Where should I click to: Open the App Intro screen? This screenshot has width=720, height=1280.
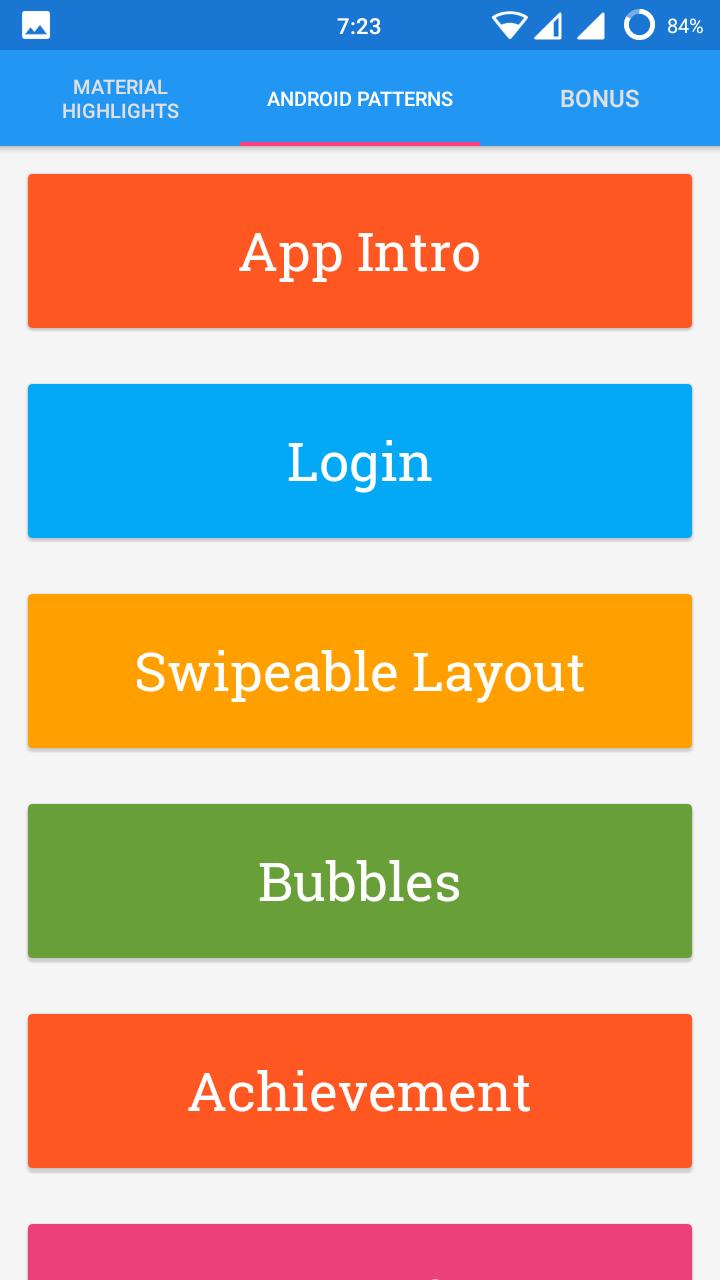click(x=360, y=251)
